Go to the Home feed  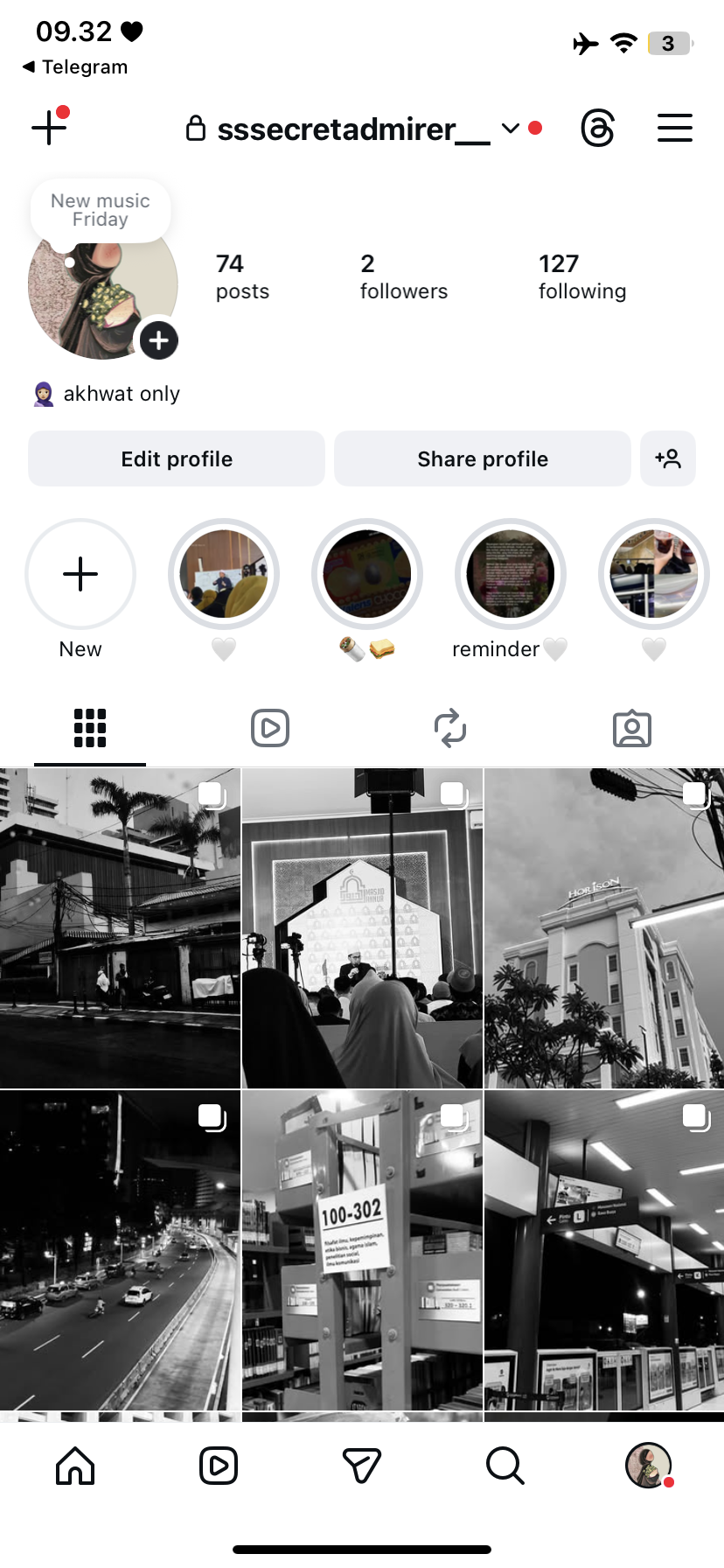[75, 1466]
